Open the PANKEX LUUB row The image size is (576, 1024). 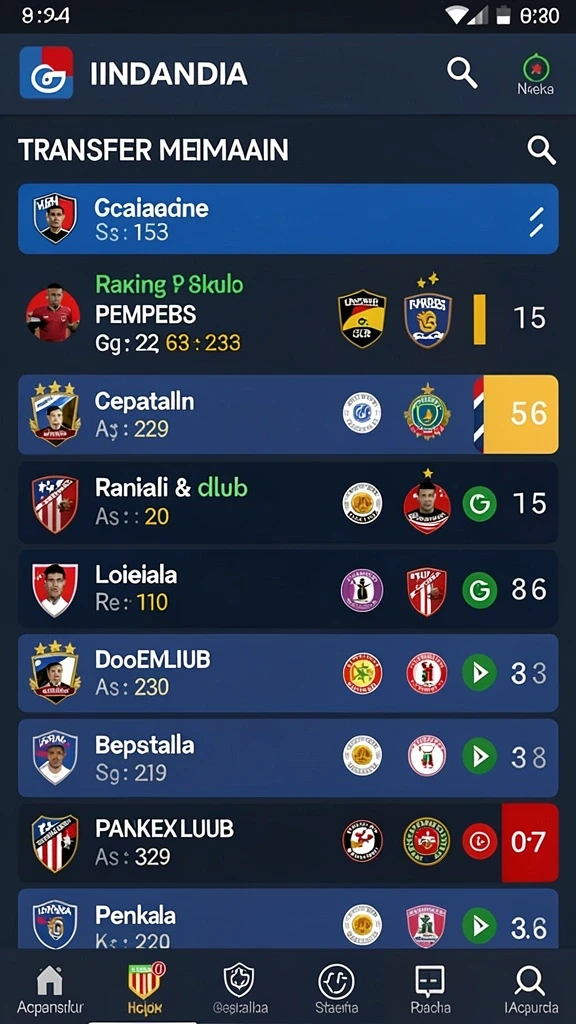coord(288,842)
